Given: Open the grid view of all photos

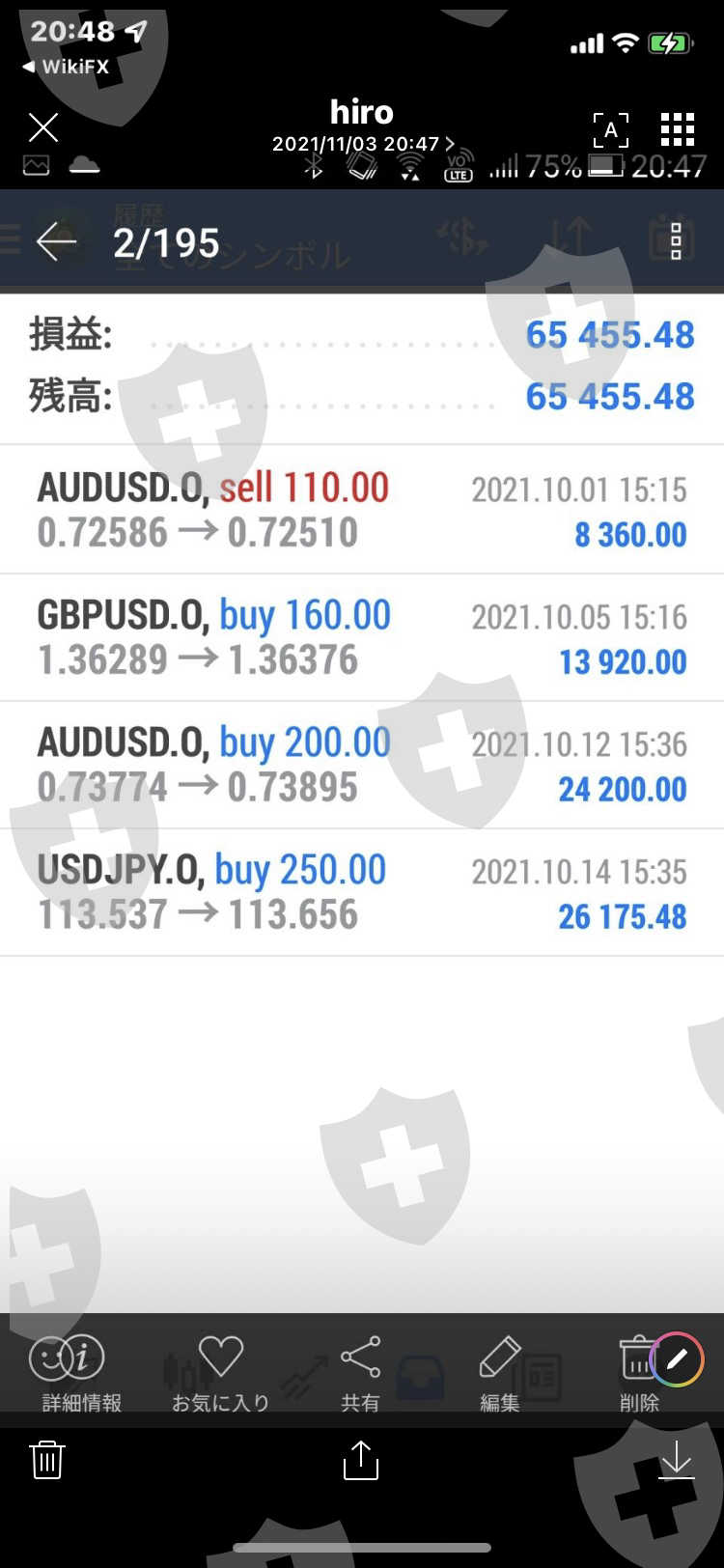Looking at the screenshot, I should pos(677,128).
